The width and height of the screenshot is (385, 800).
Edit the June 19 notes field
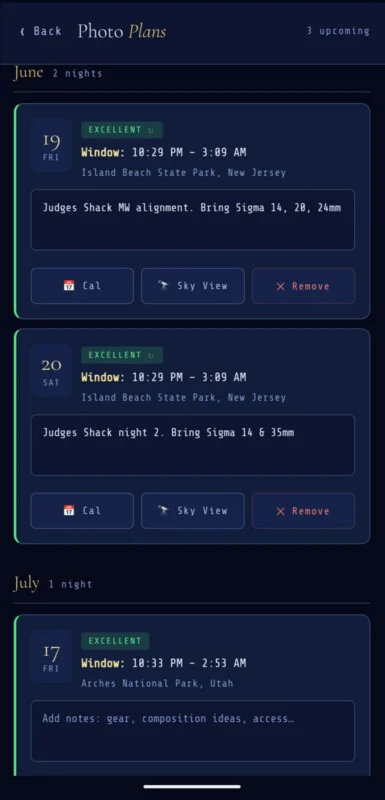pyautogui.click(x=193, y=220)
